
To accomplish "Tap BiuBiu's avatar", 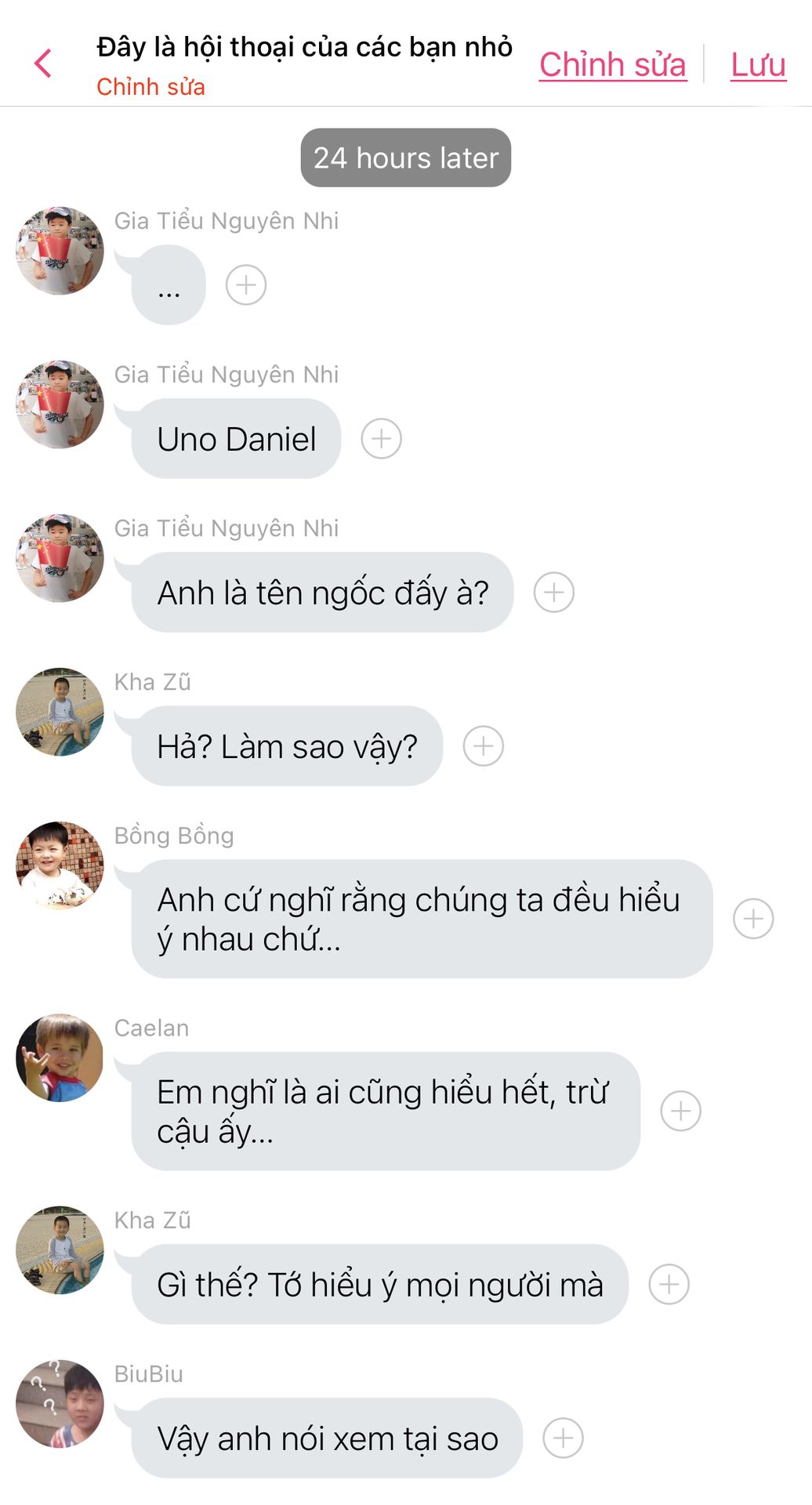I will coord(60,1403).
